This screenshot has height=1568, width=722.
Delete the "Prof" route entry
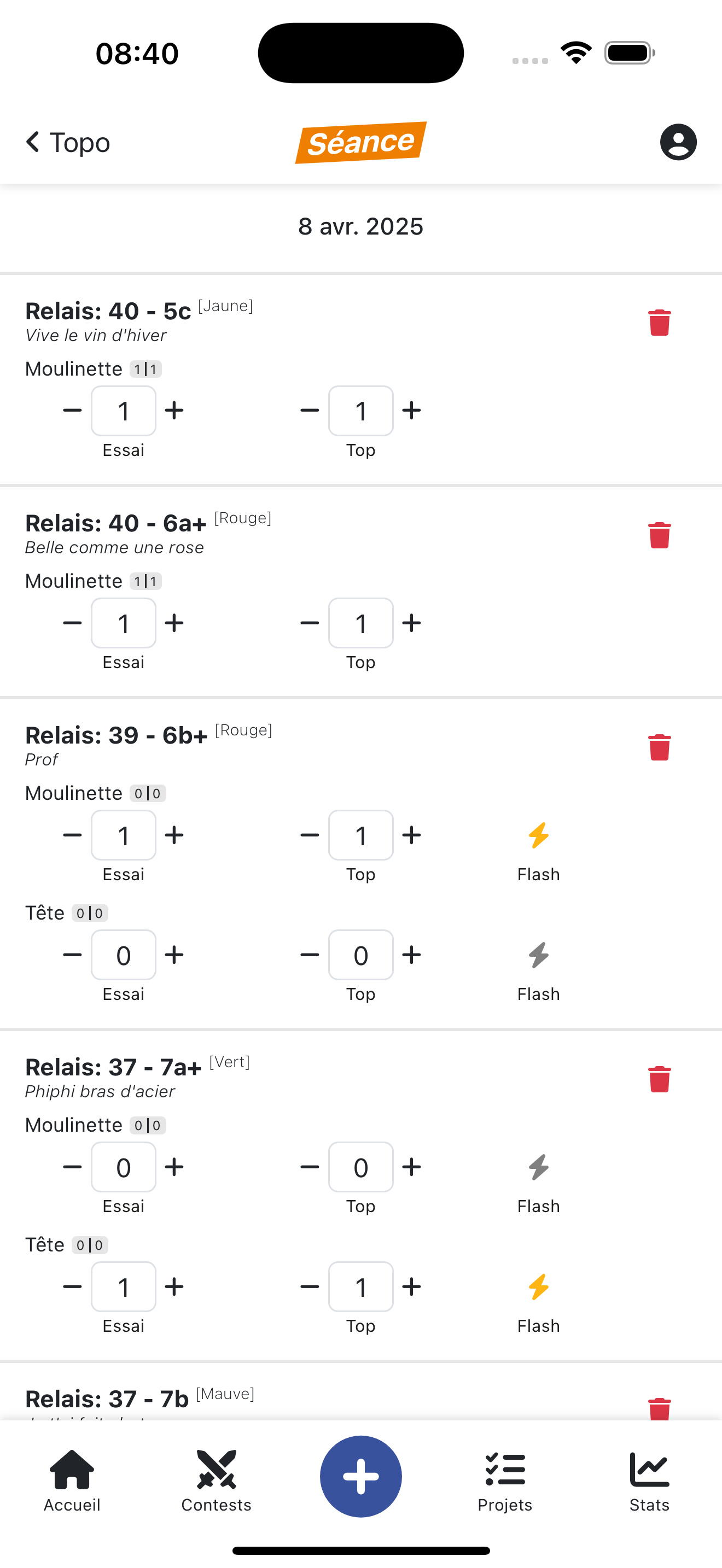(x=659, y=748)
